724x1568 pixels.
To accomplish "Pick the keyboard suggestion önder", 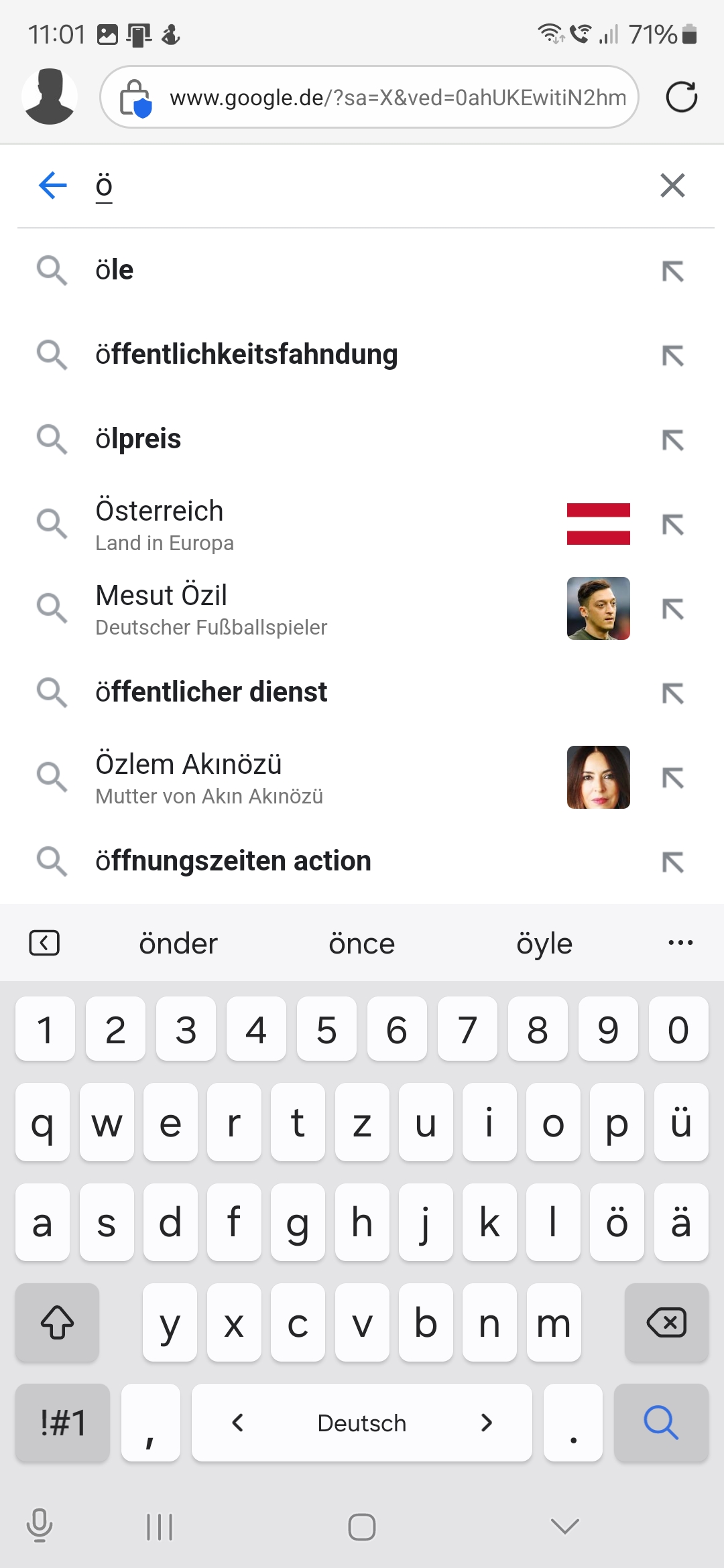I will coord(178,943).
